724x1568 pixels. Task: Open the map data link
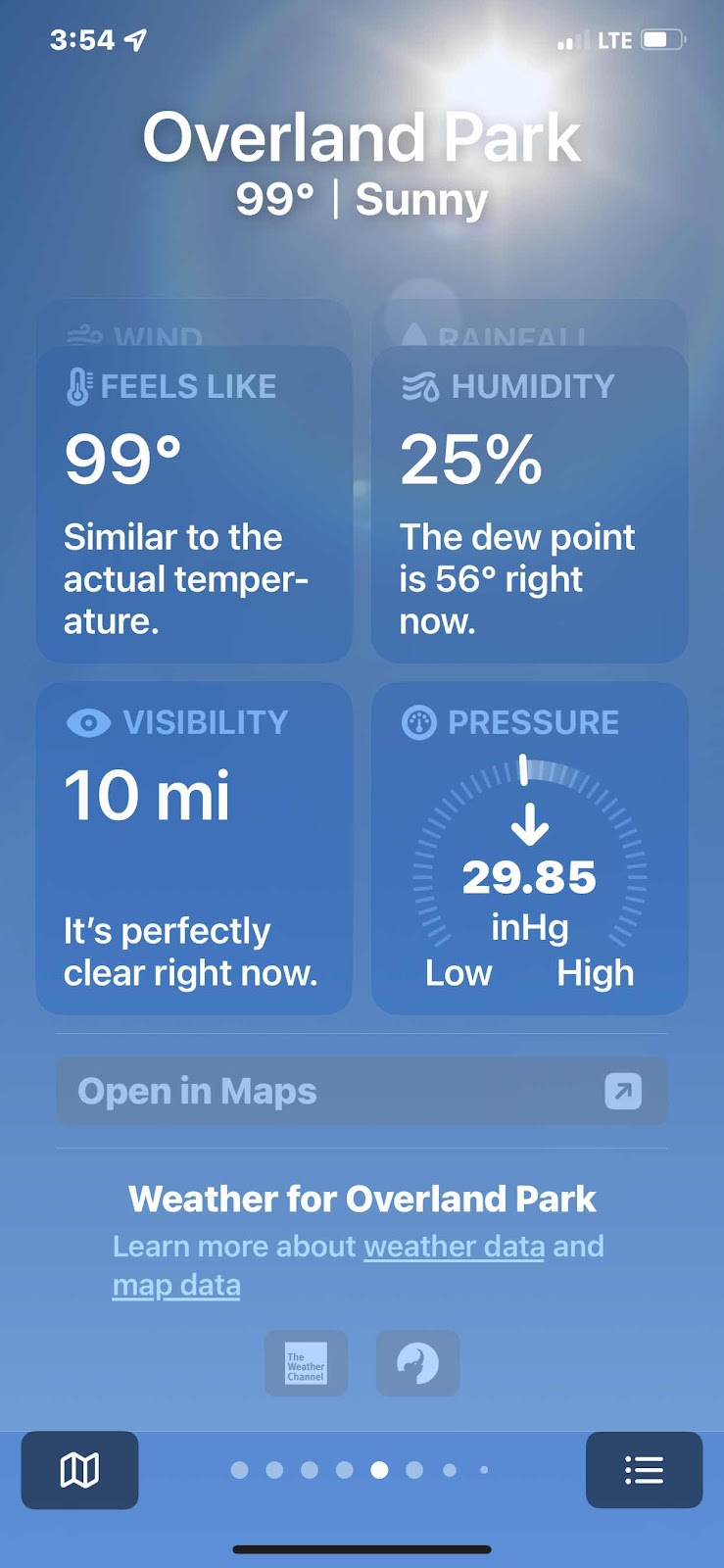coord(176,1285)
